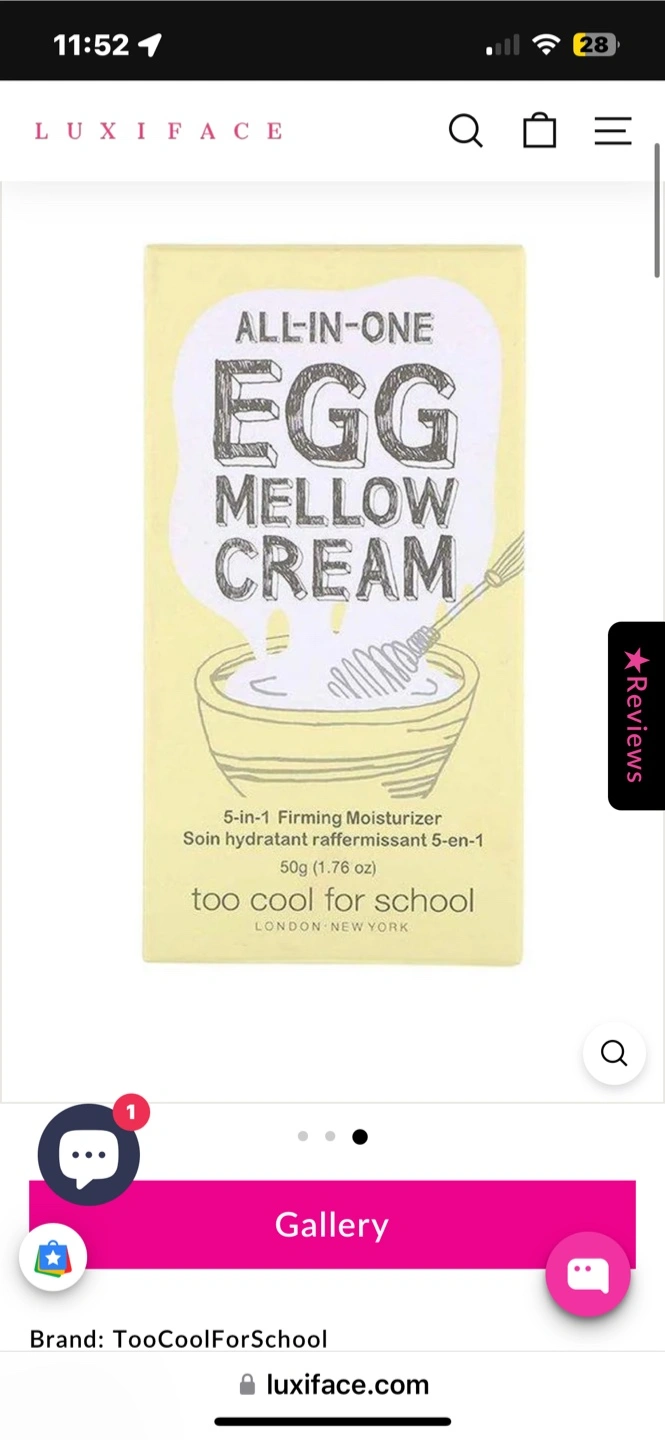Open the Egg Mellow Cream product image
This screenshot has height=1440, width=665.
tap(333, 604)
